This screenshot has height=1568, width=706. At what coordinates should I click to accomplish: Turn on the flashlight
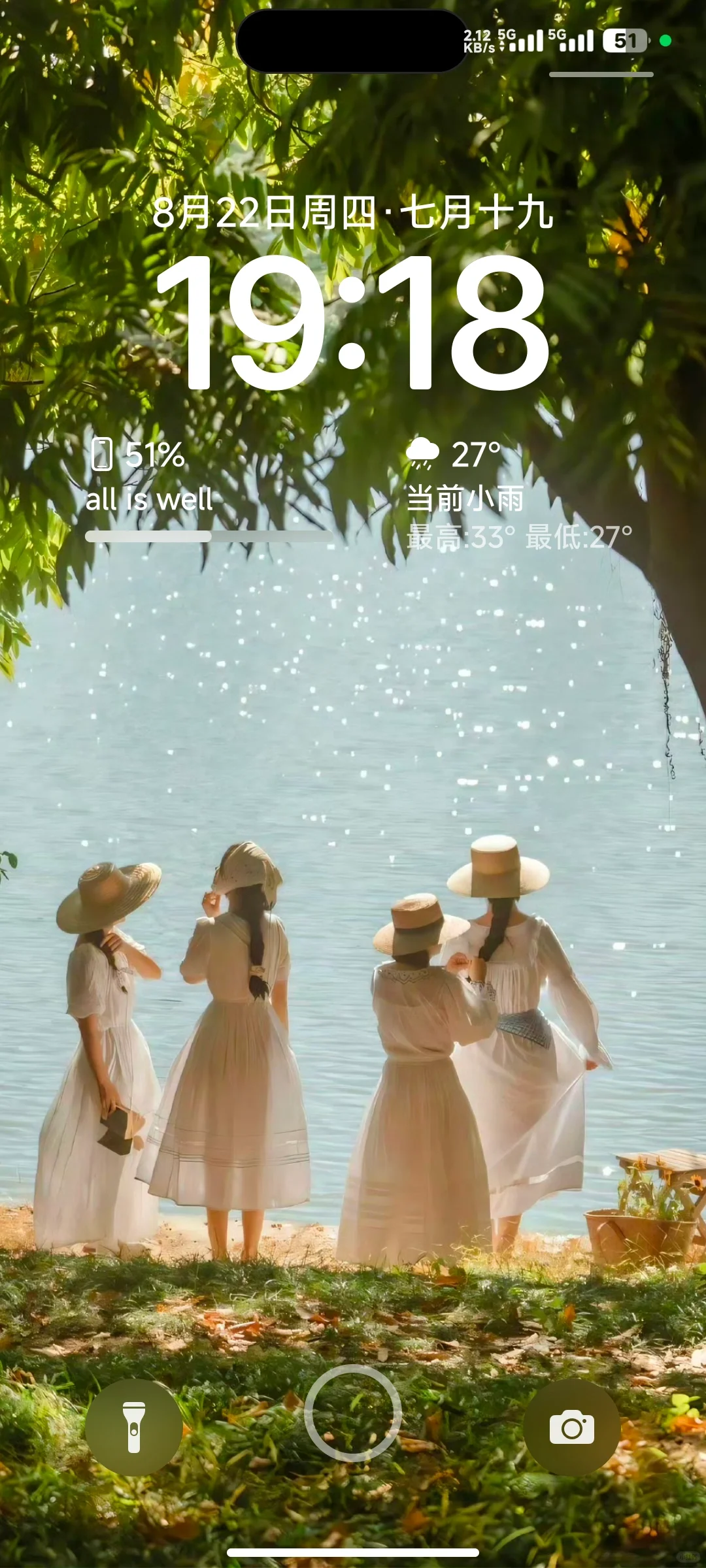(134, 1427)
